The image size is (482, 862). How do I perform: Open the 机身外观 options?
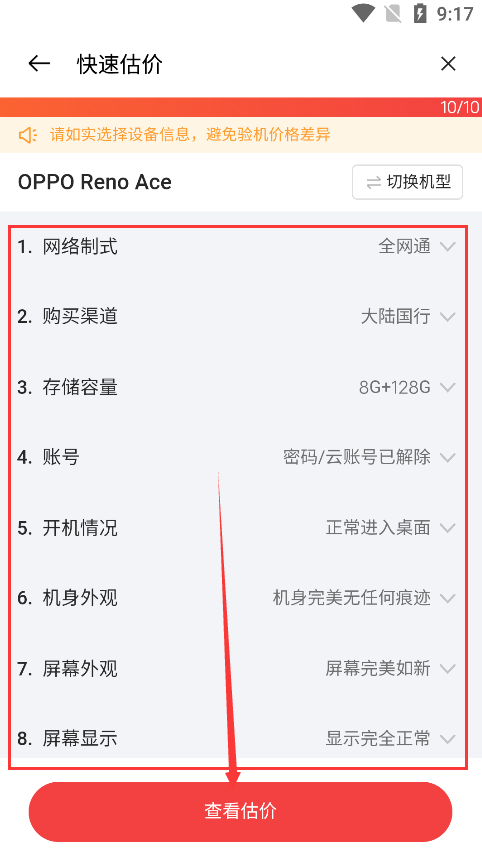(x=237, y=598)
